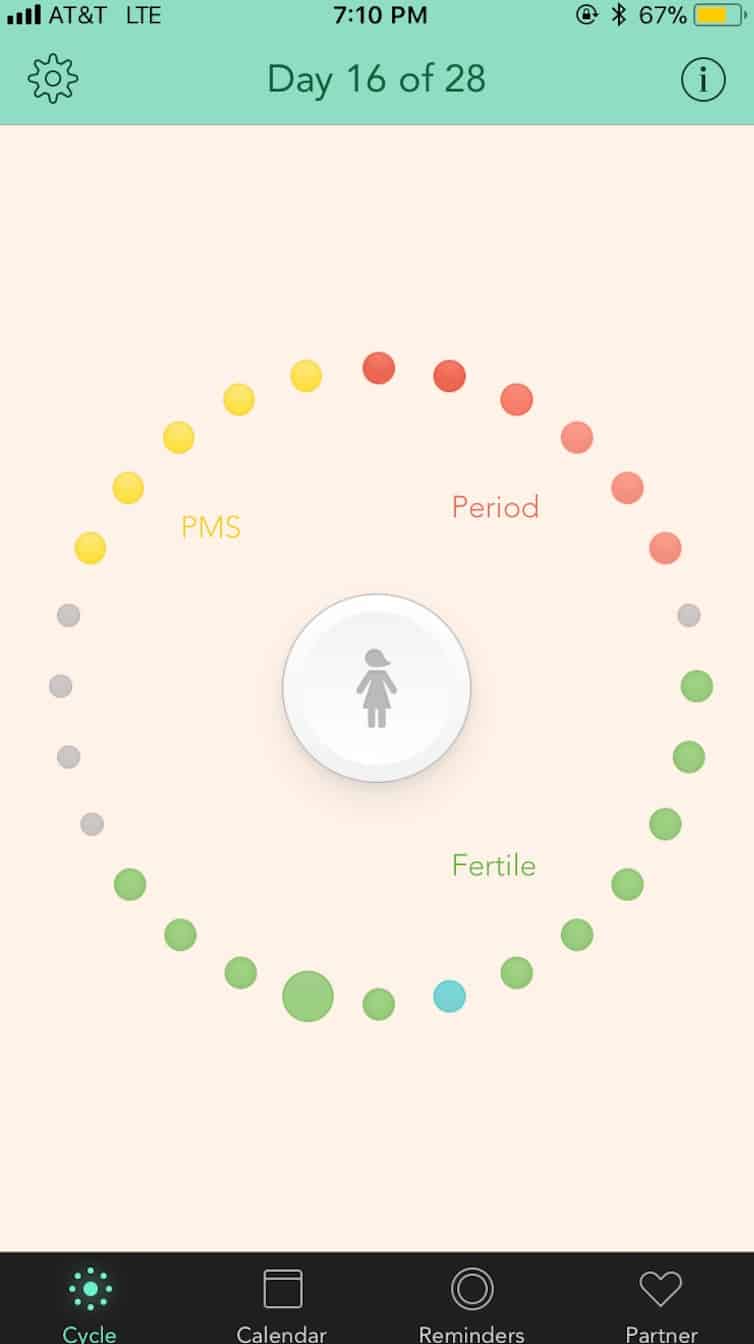
Task: Select the largest green current-day dot
Action: pos(308,996)
